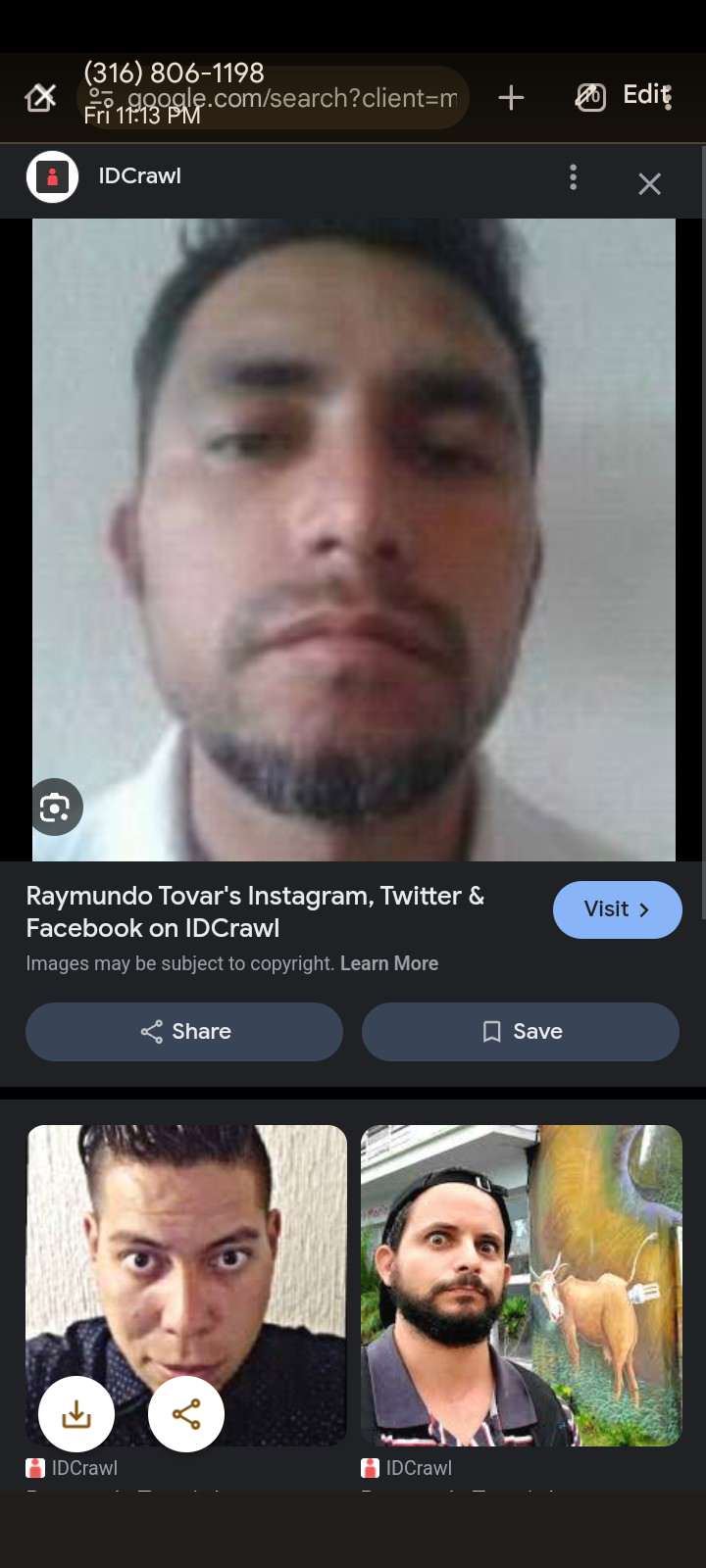Share this image result
Image resolution: width=706 pixels, height=1568 pixels.
(x=184, y=1031)
